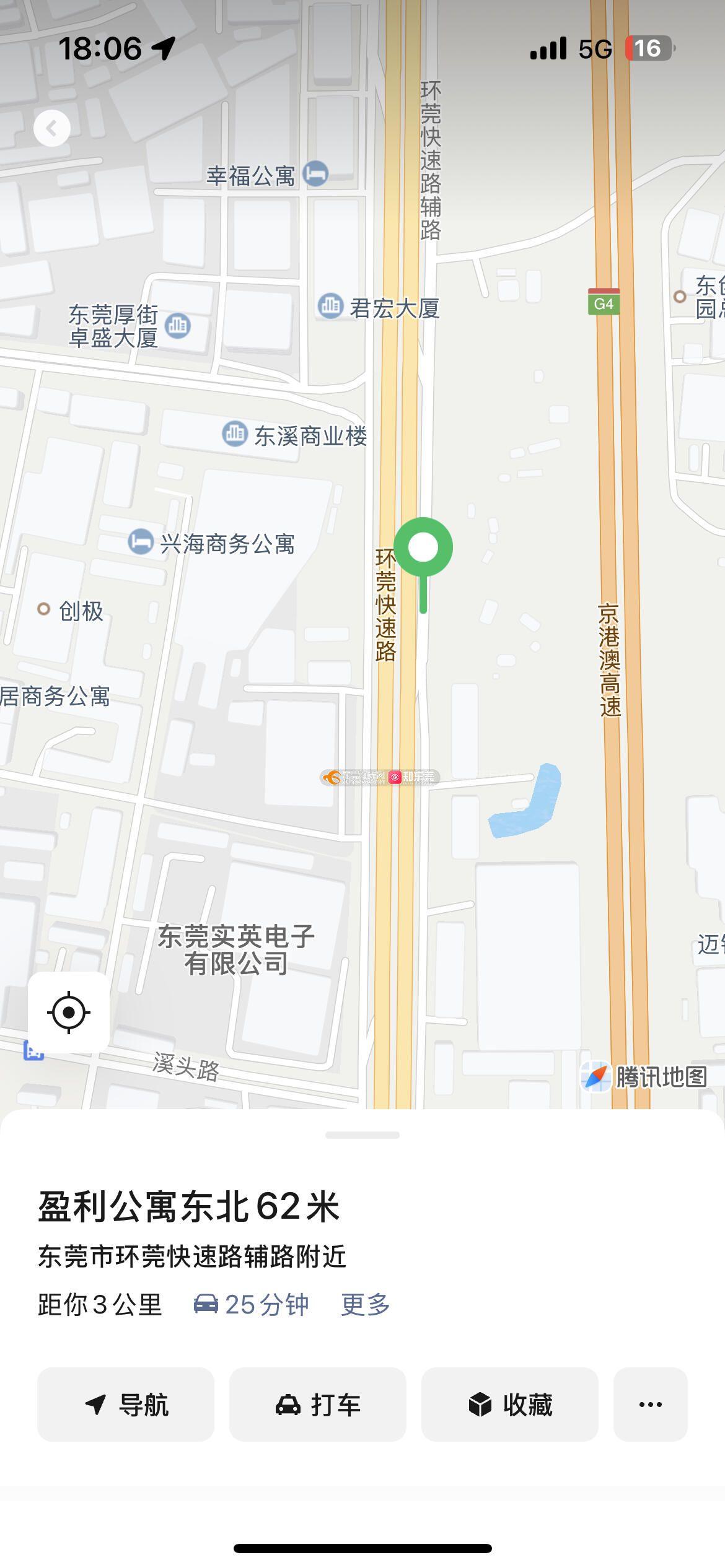This screenshot has width=725, height=1568.
Task: View the 25分钟 driving route estimate
Action: click(x=251, y=1305)
